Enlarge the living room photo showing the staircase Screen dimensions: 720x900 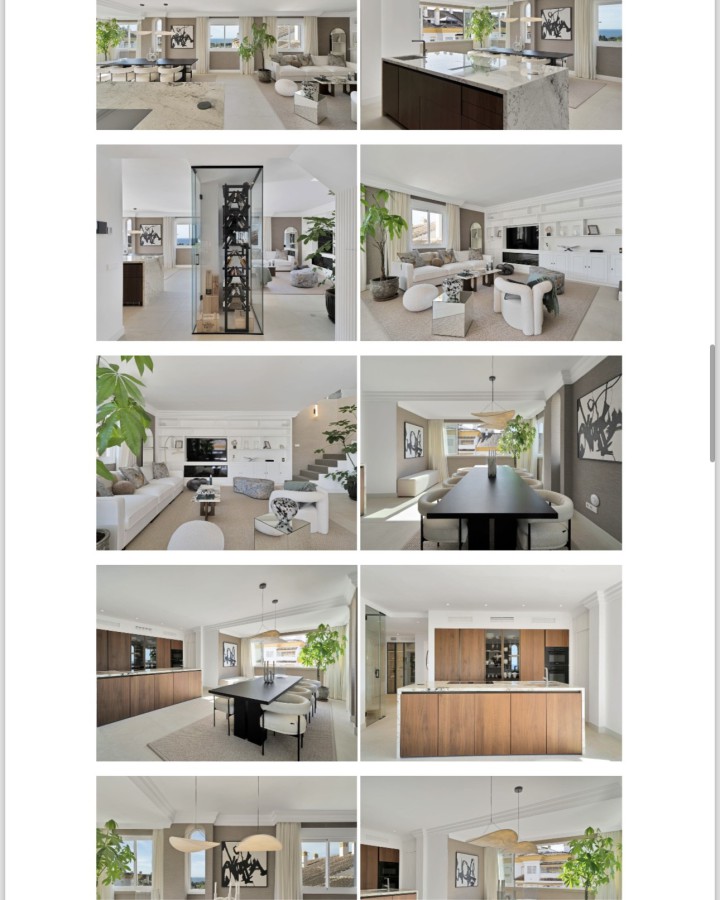(x=226, y=453)
